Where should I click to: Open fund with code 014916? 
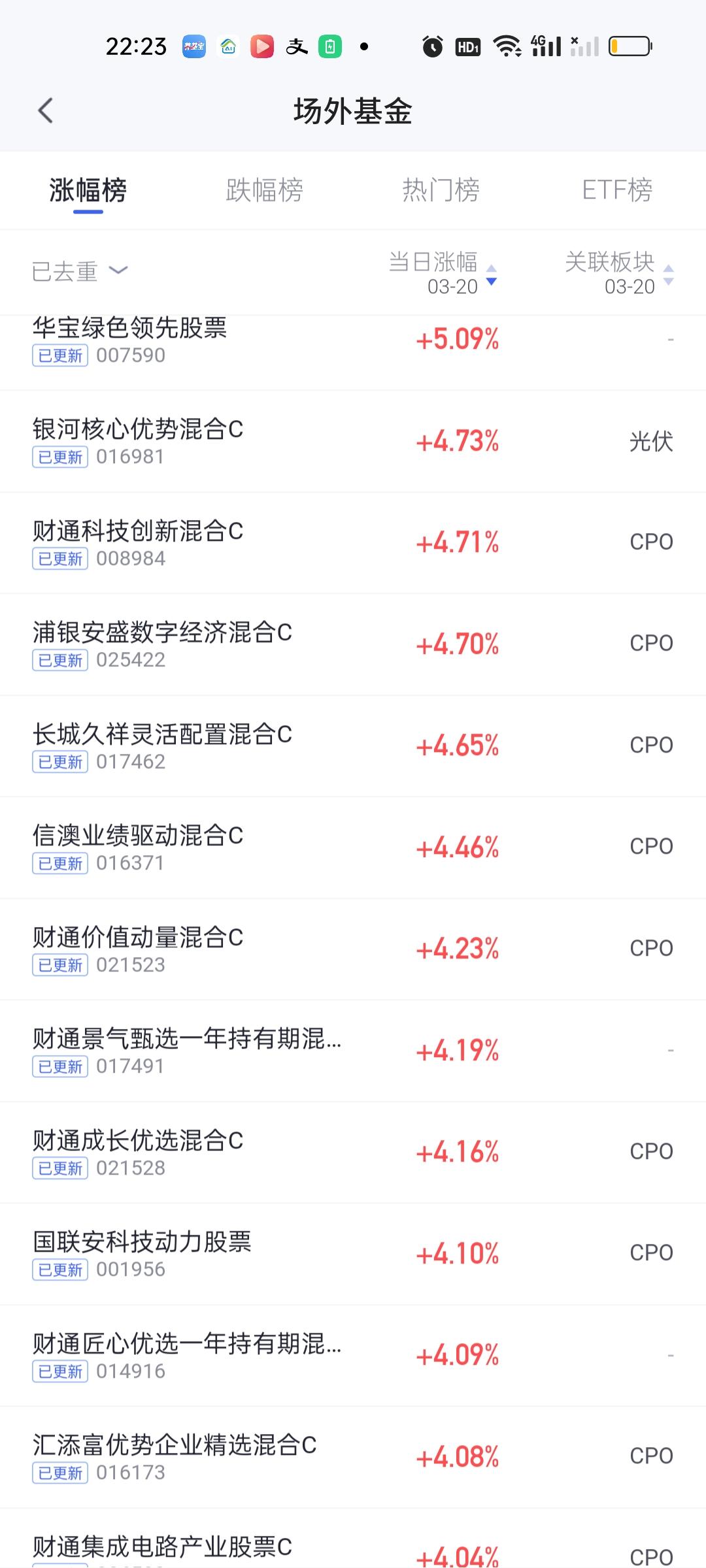pyautogui.click(x=353, y=1356)
